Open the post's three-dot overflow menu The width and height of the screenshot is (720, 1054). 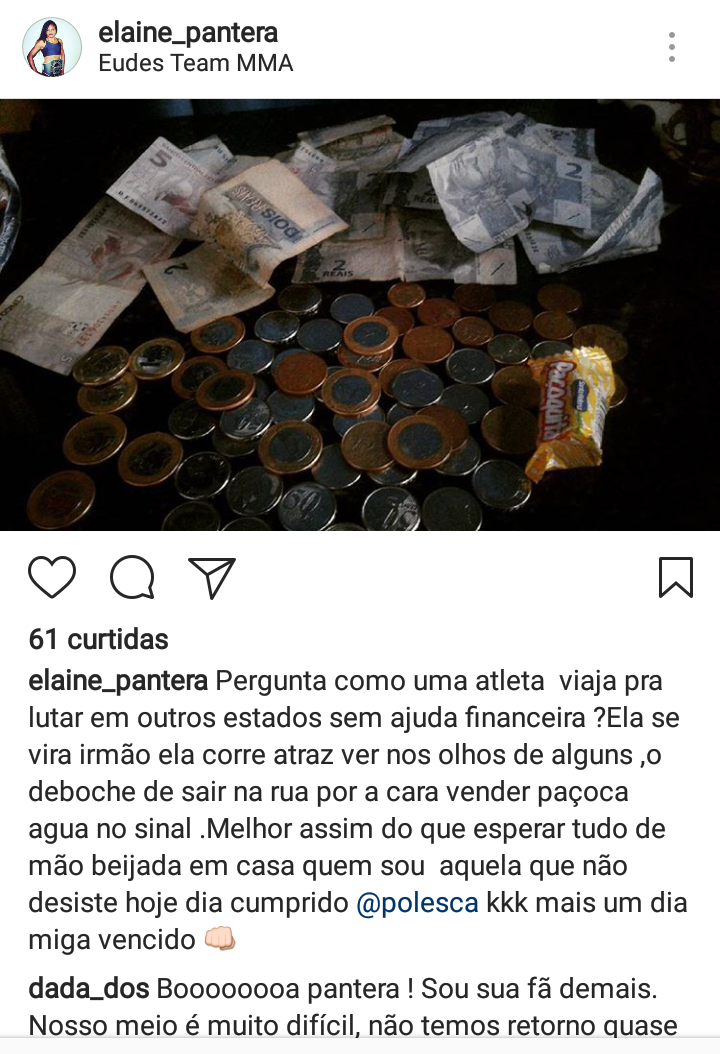point(672,47)
